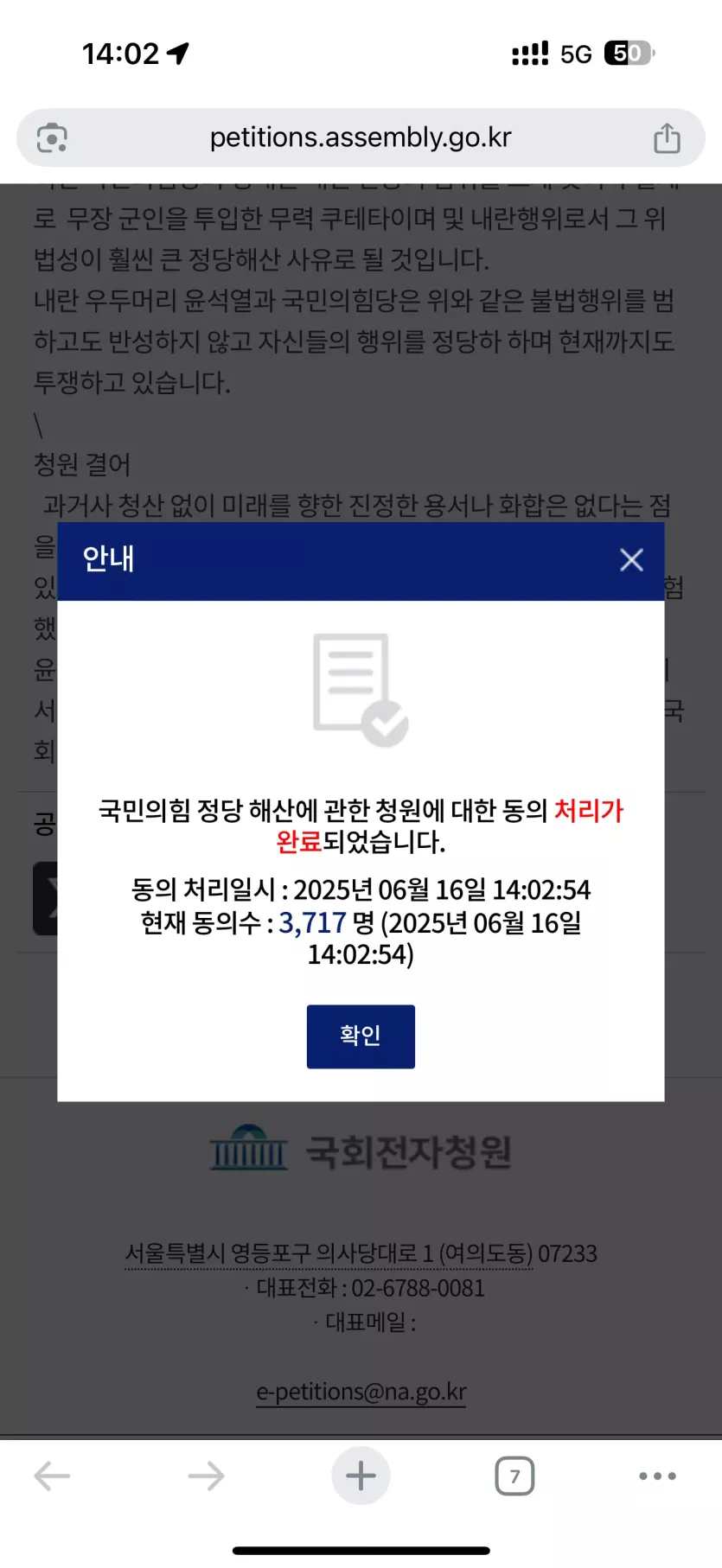722x1568 pixels.
Task: Confirm with the 확인 button
Action: pyautogui.click(x=361, y=1036)
